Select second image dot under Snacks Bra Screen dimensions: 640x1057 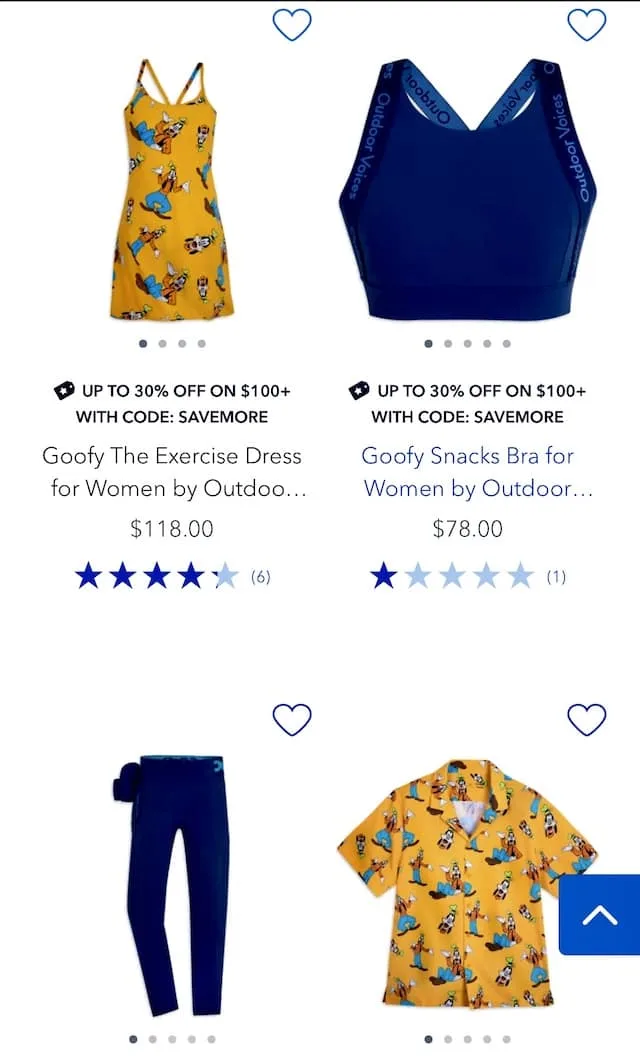pos(448,343)
